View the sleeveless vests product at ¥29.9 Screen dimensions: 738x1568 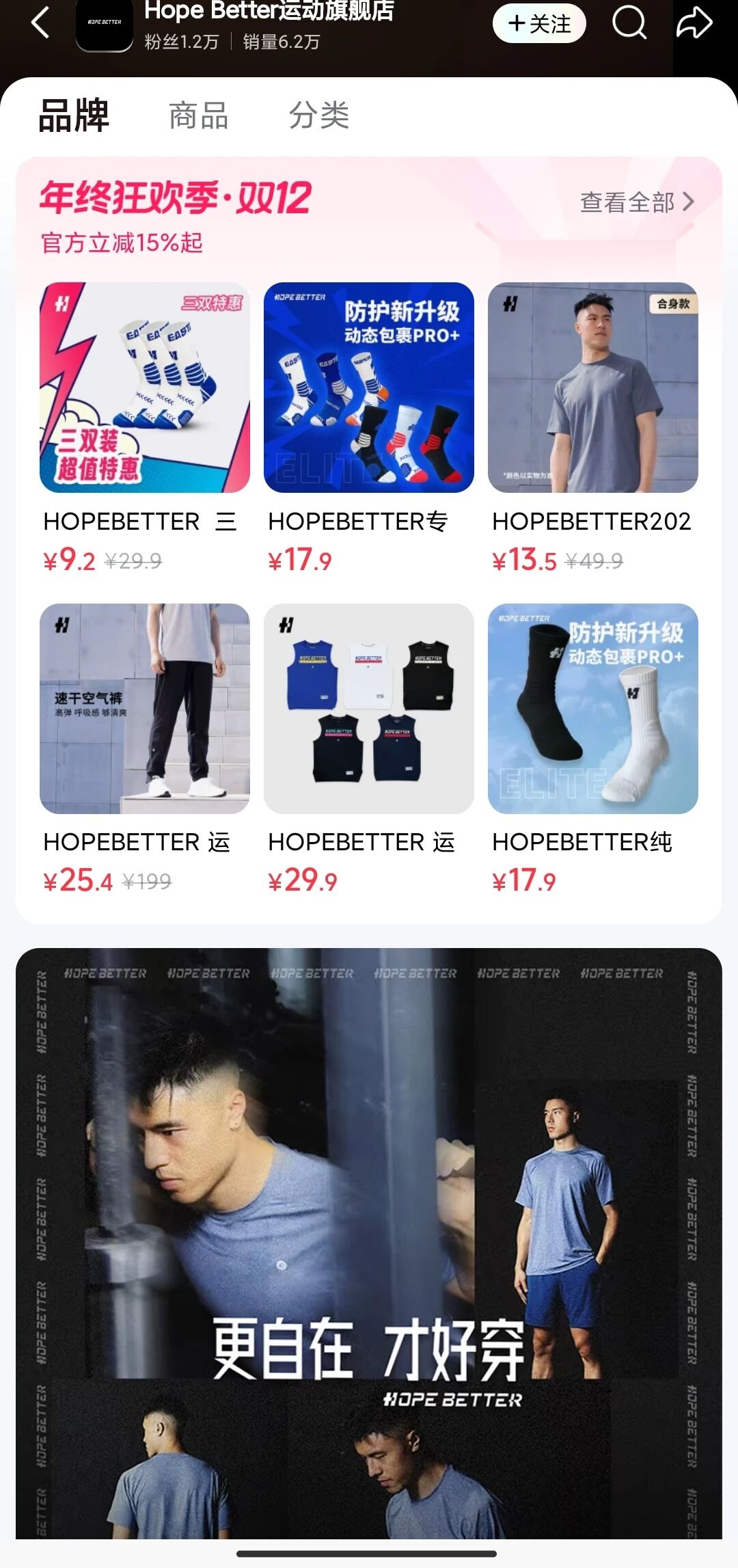(368, 708)
